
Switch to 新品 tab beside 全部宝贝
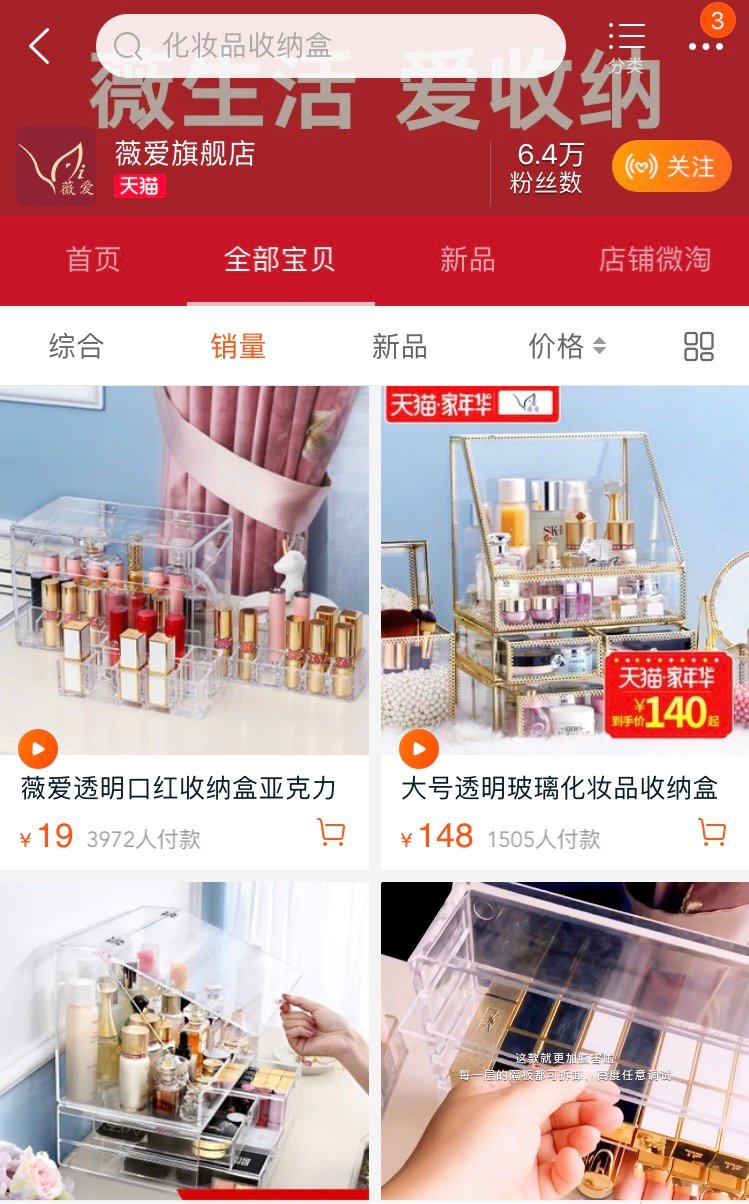467,260
